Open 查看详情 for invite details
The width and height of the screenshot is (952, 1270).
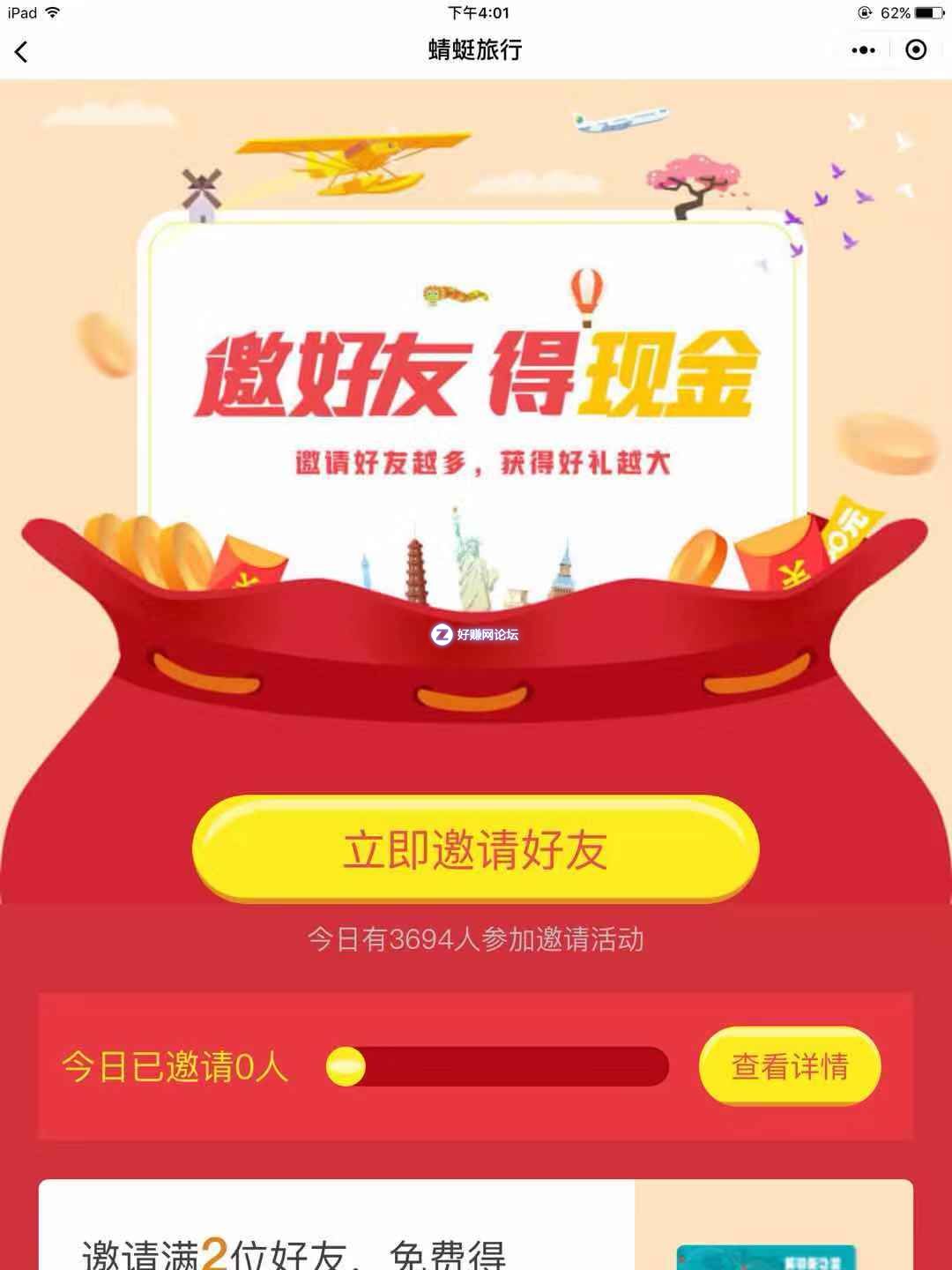click(x=790, y=1065)
